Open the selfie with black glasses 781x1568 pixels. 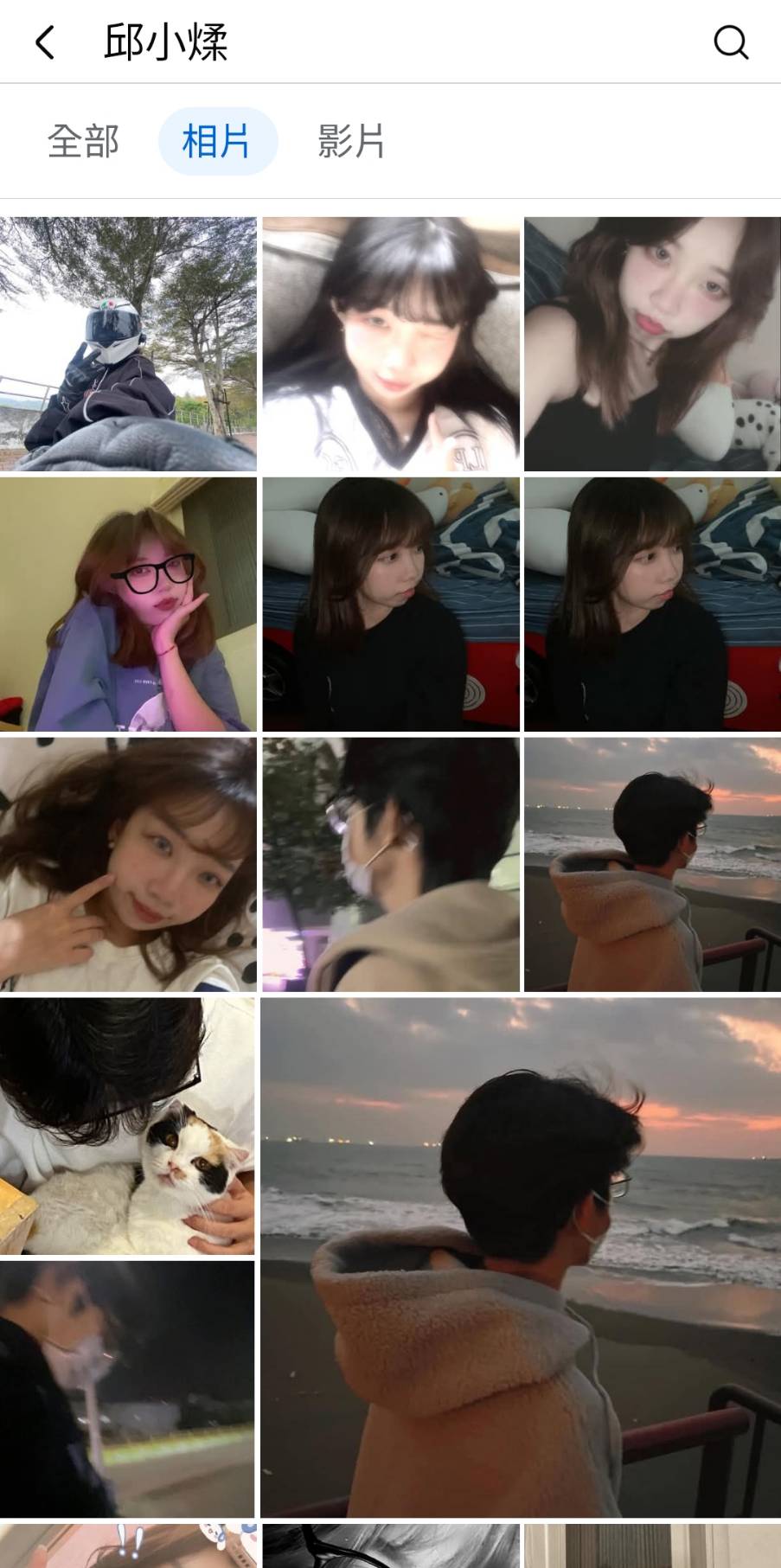click(128, 604)
